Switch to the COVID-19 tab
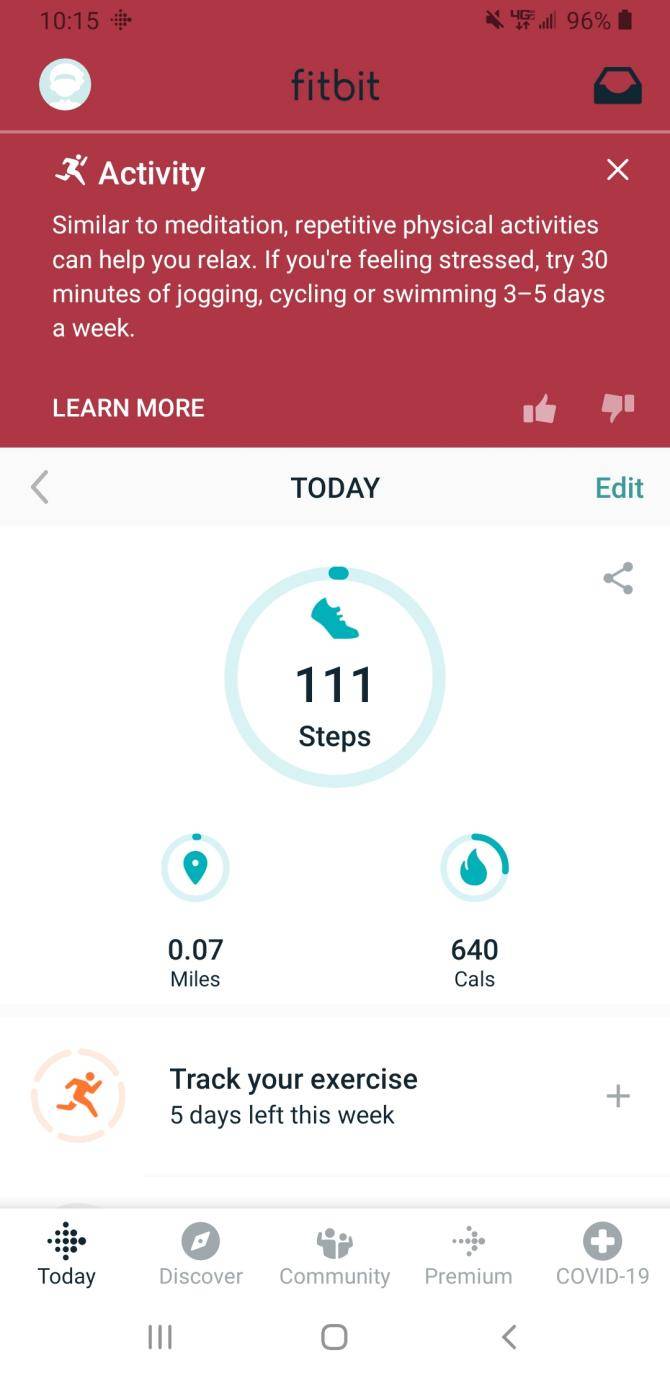670x1378 pixels. click(602, 1255)
